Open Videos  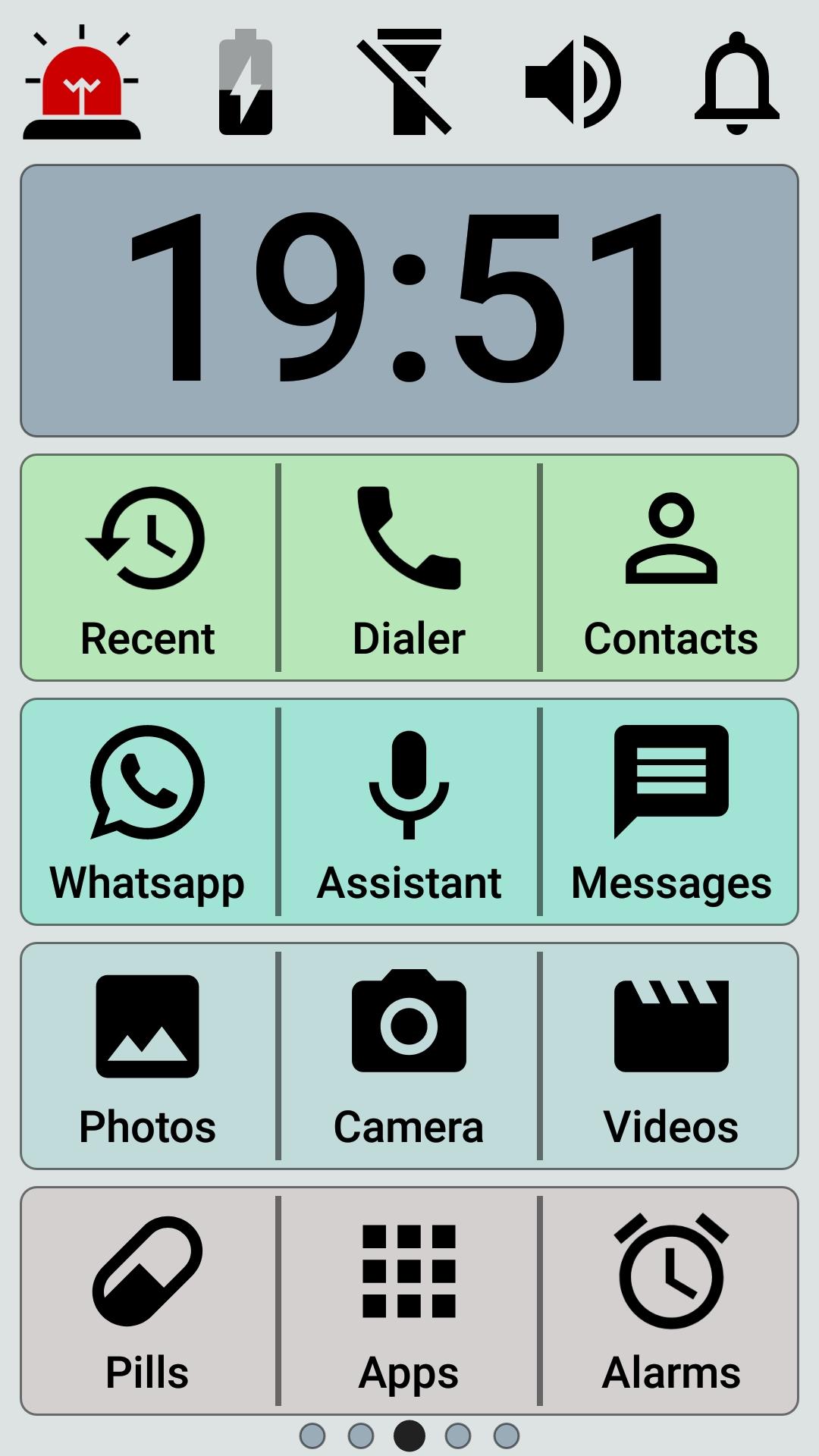point(671,1056)
